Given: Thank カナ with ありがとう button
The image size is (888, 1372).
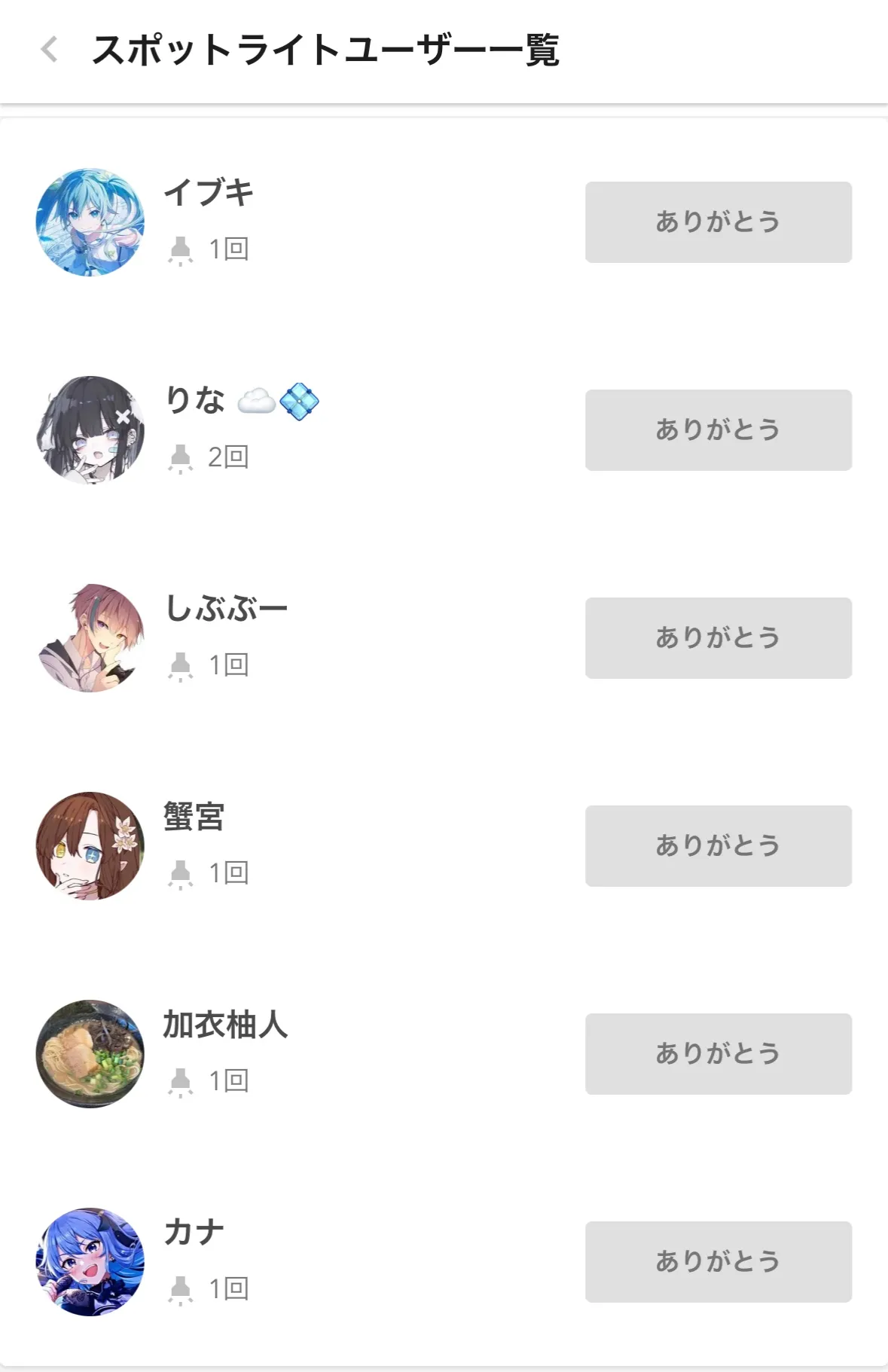Looking at the screenshot, I should click(x=718, y=1262).
